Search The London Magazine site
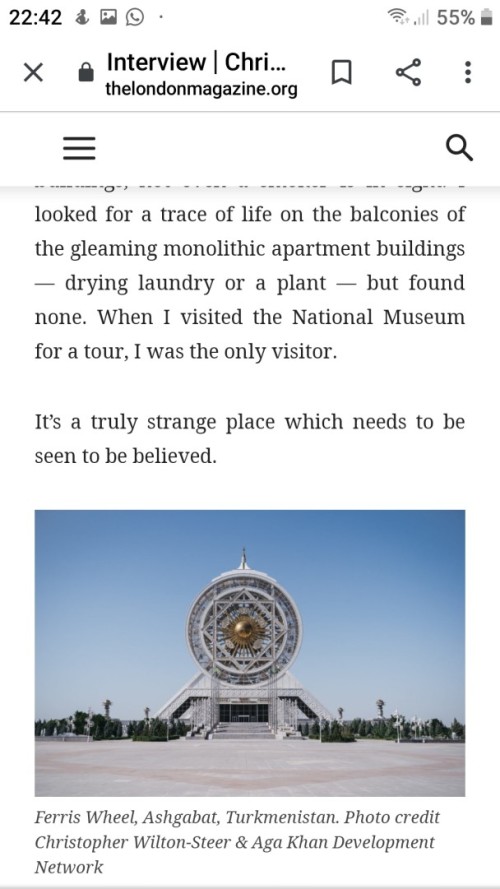The image size is (500, 889). pos(459,149)
